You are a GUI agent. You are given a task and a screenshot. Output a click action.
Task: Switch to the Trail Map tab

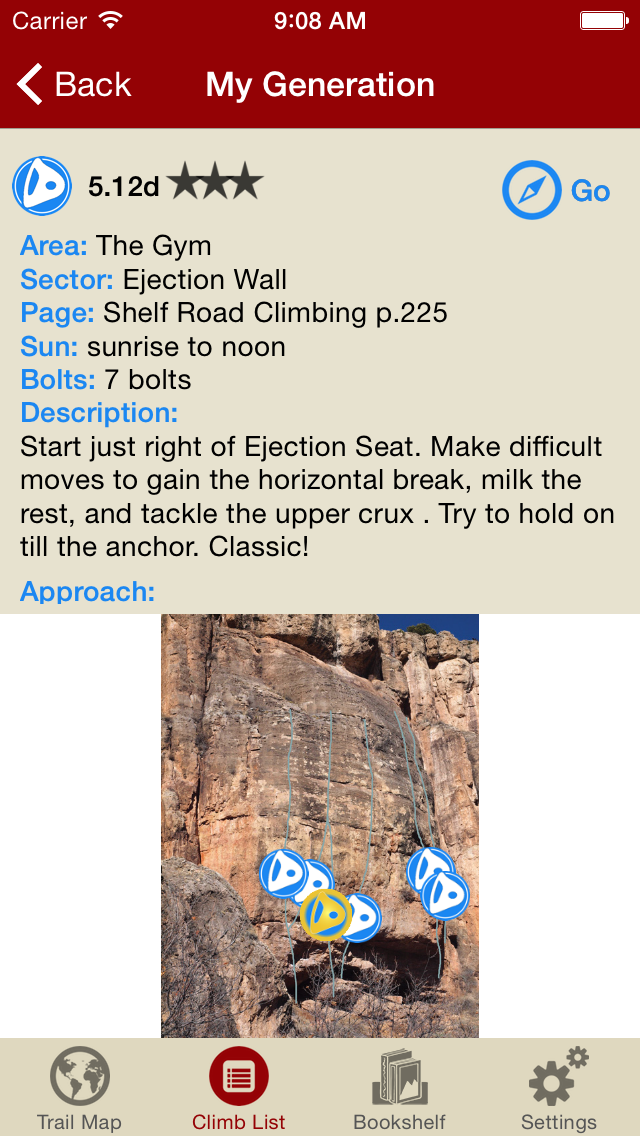pos(79,1089)
